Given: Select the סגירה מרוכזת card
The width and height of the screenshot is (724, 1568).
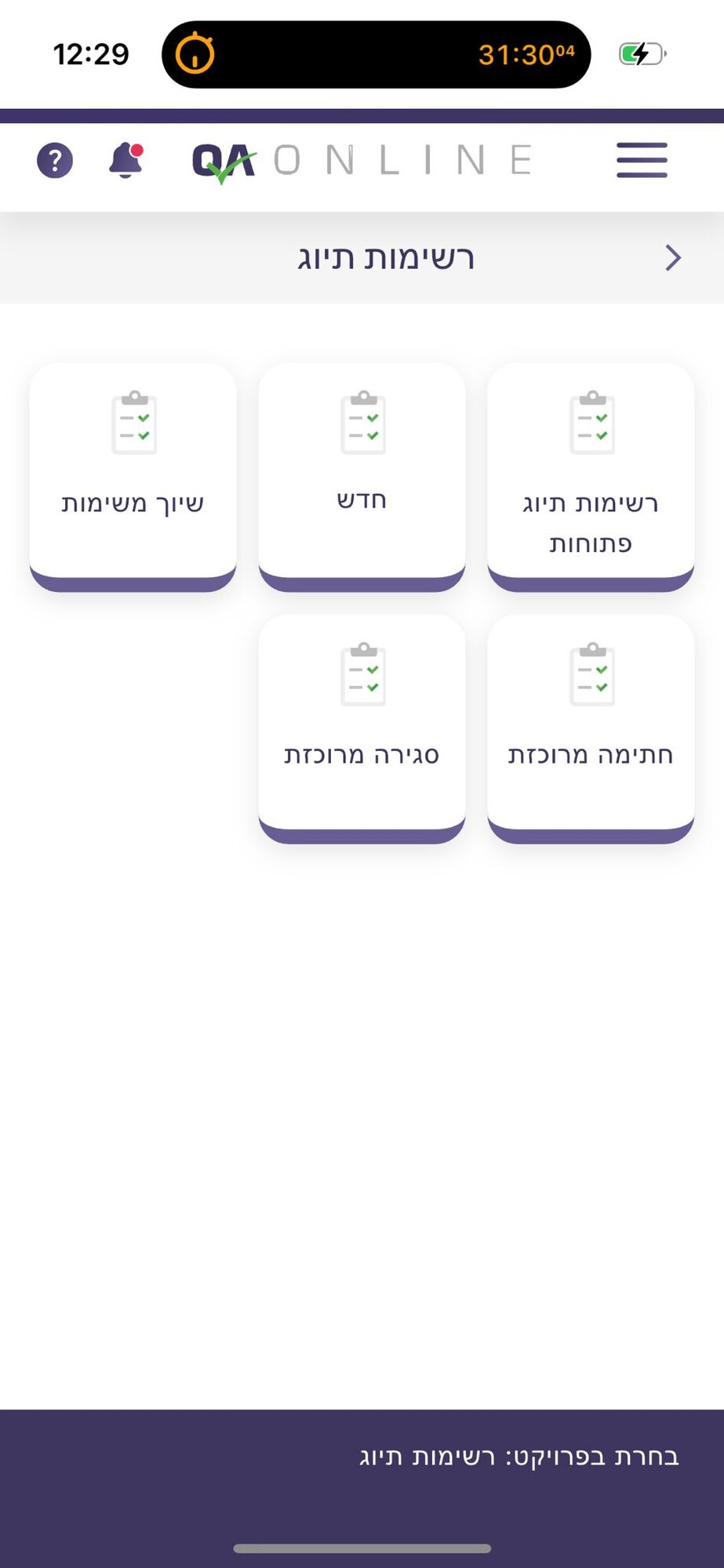Looking at the screenshot, I should pyautogui.click(x=362, y=728).
